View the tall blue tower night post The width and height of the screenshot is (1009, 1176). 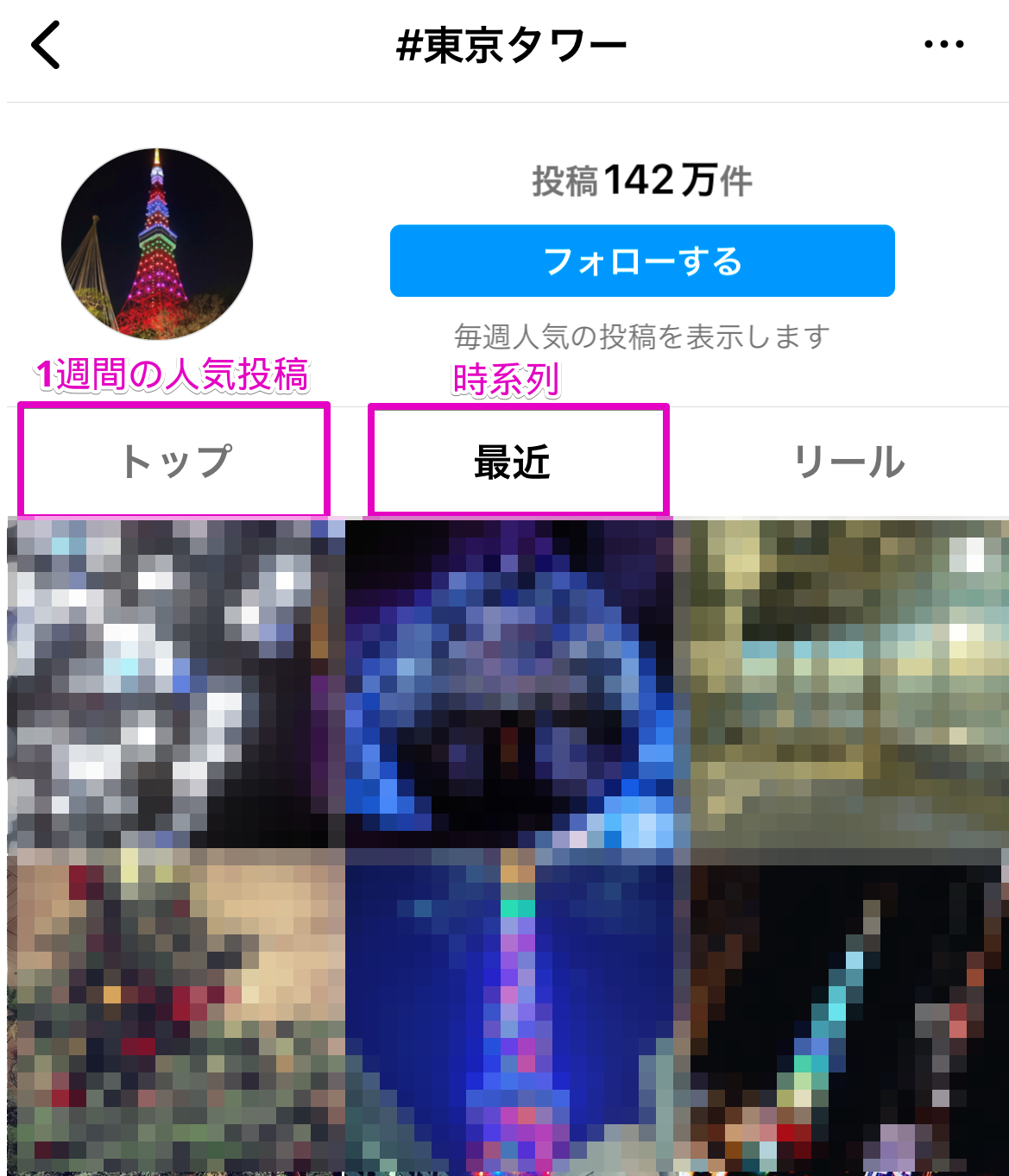509,1009
